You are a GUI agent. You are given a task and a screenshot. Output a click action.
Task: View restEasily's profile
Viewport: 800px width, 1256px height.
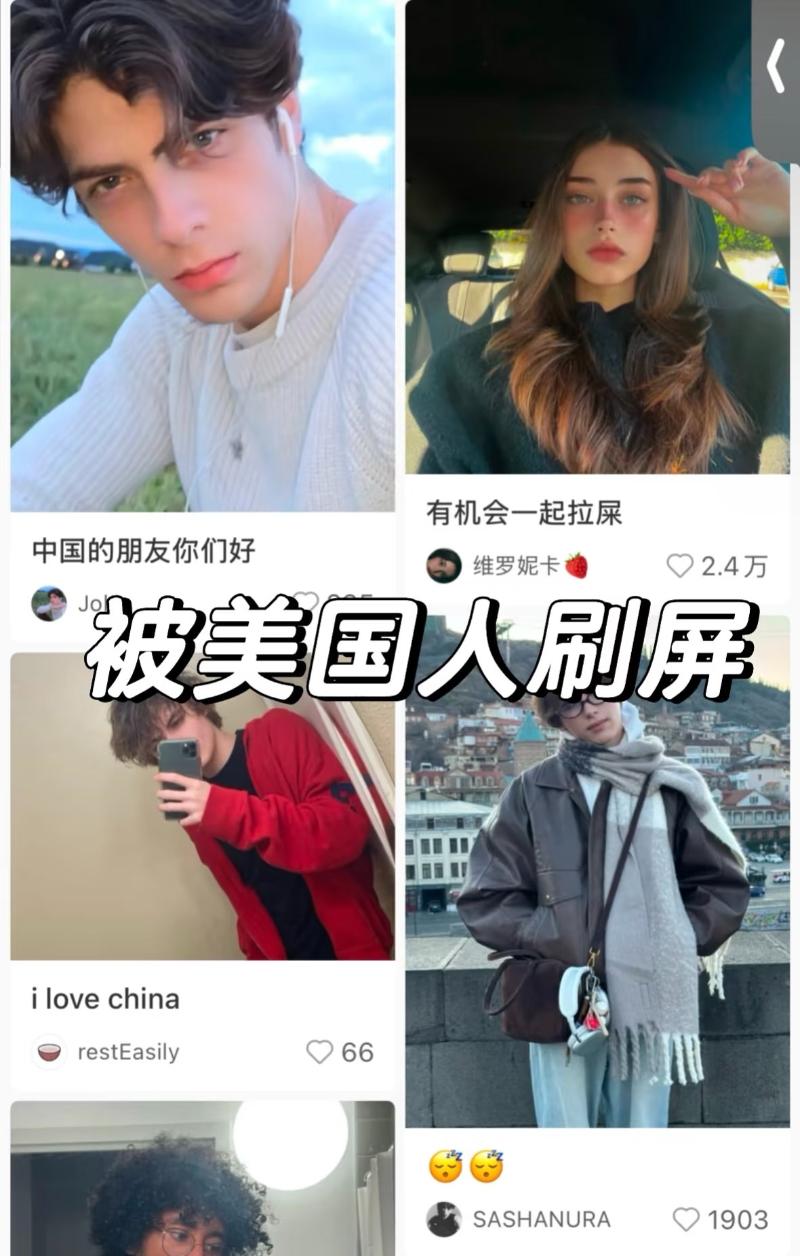click(x=48, y=1052)
